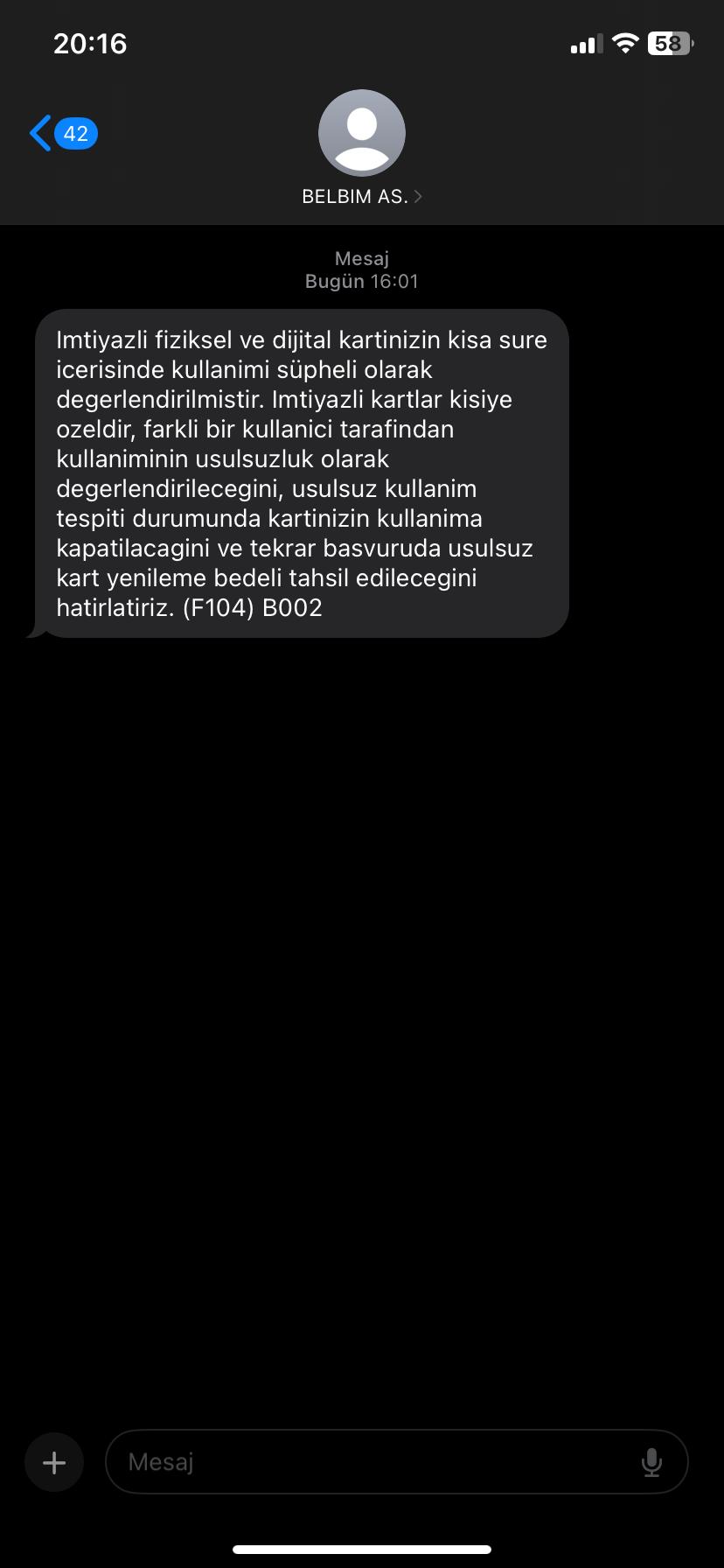
Task: Tap the cellular signal bars icon
Action: (x=587, y=43)
